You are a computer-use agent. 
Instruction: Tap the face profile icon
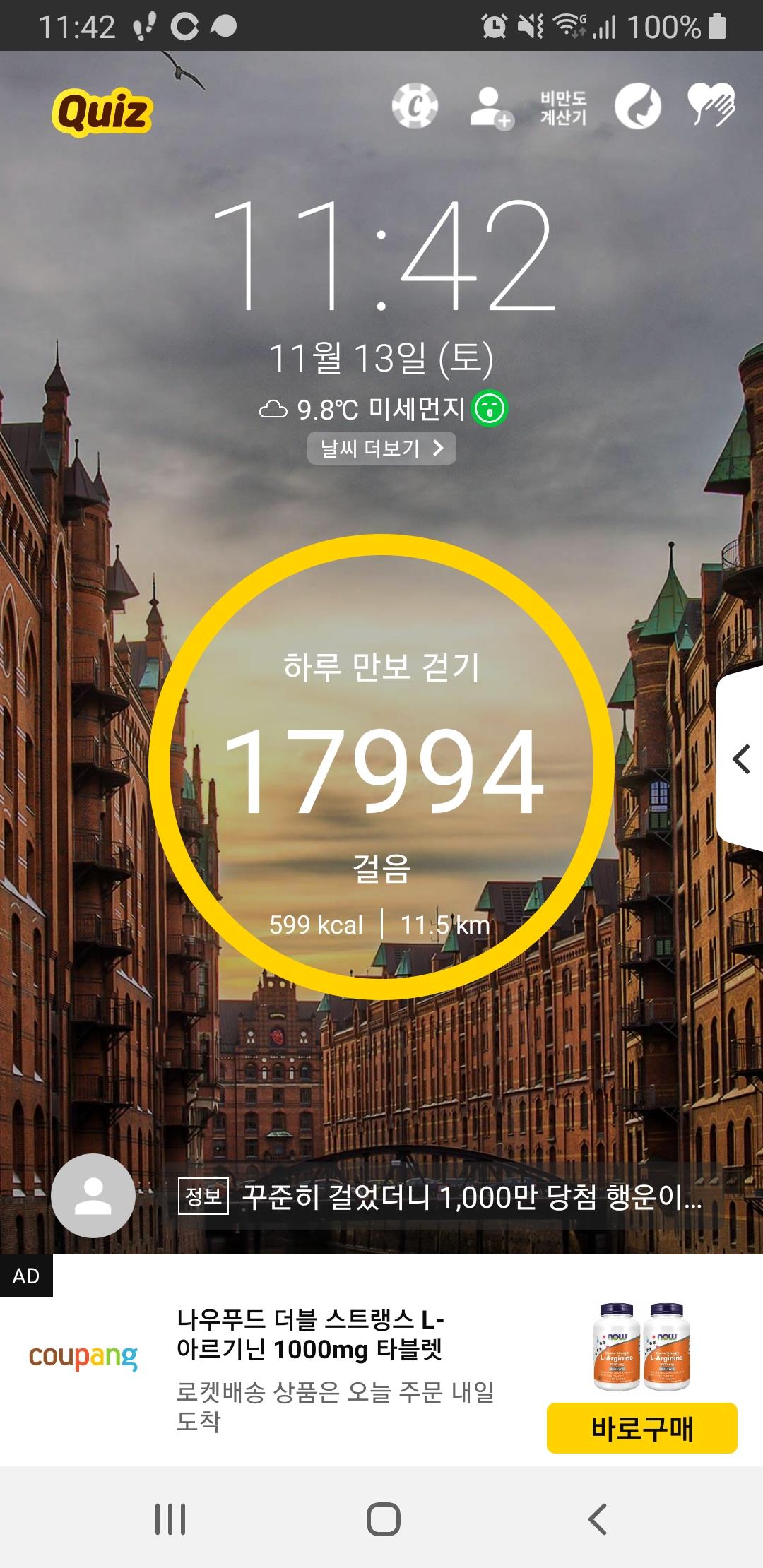point(638,107)
